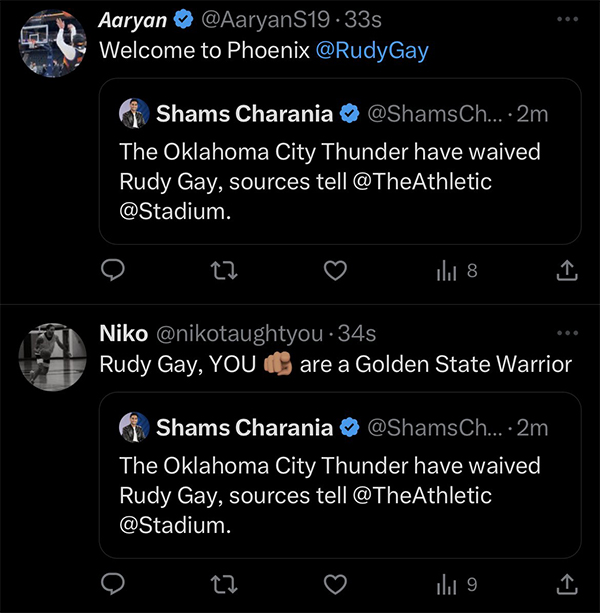Share Aaryan's tweet
Viewport: 600px width, 613px height.
point(566,270)
